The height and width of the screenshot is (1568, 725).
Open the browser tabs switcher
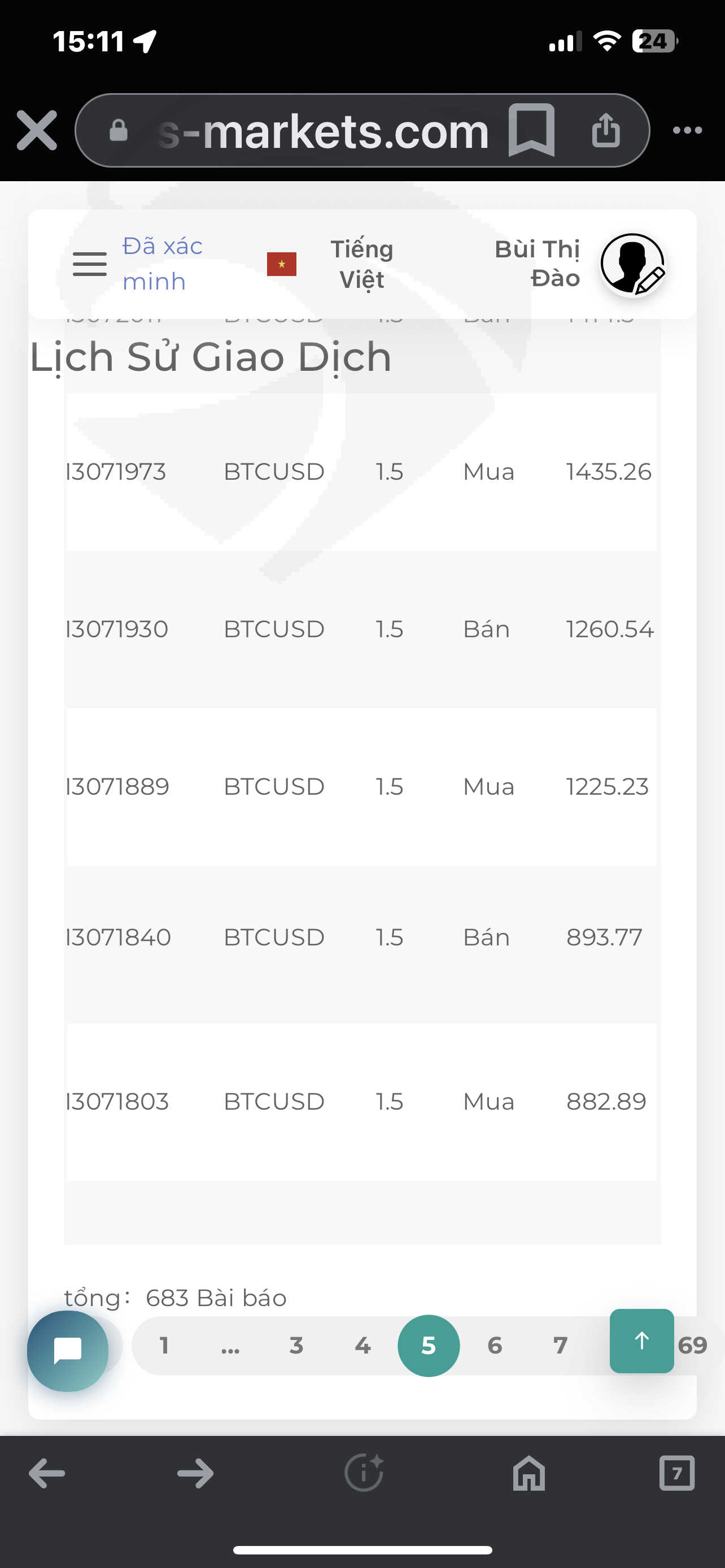(x=676, y=1474)
